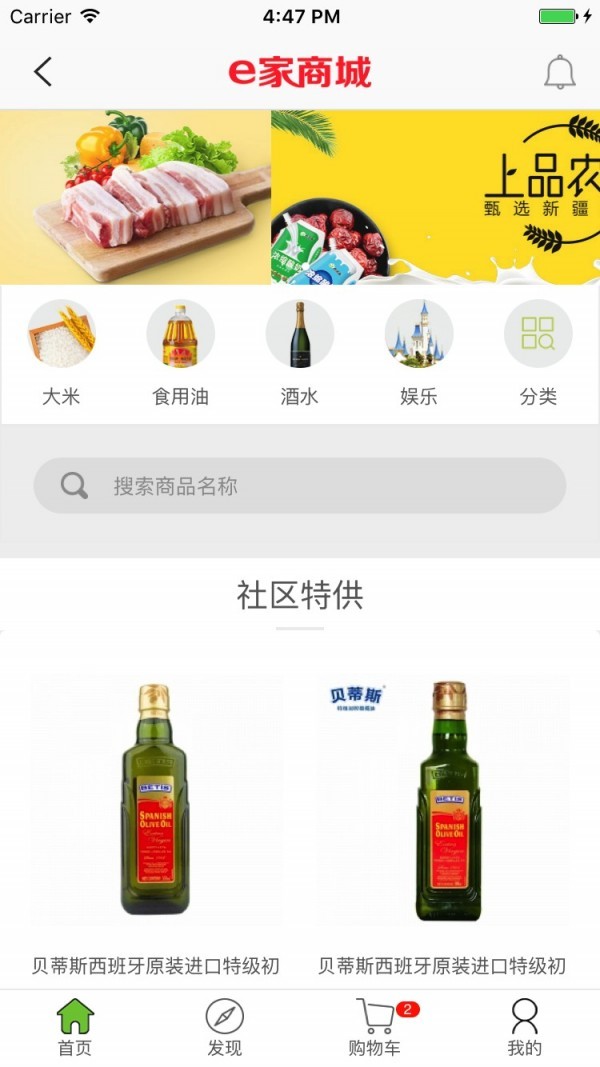Viewport: 600px width, 1067px height.
Task: Switch to the 首页 tab
Action: pos(75,1028)
